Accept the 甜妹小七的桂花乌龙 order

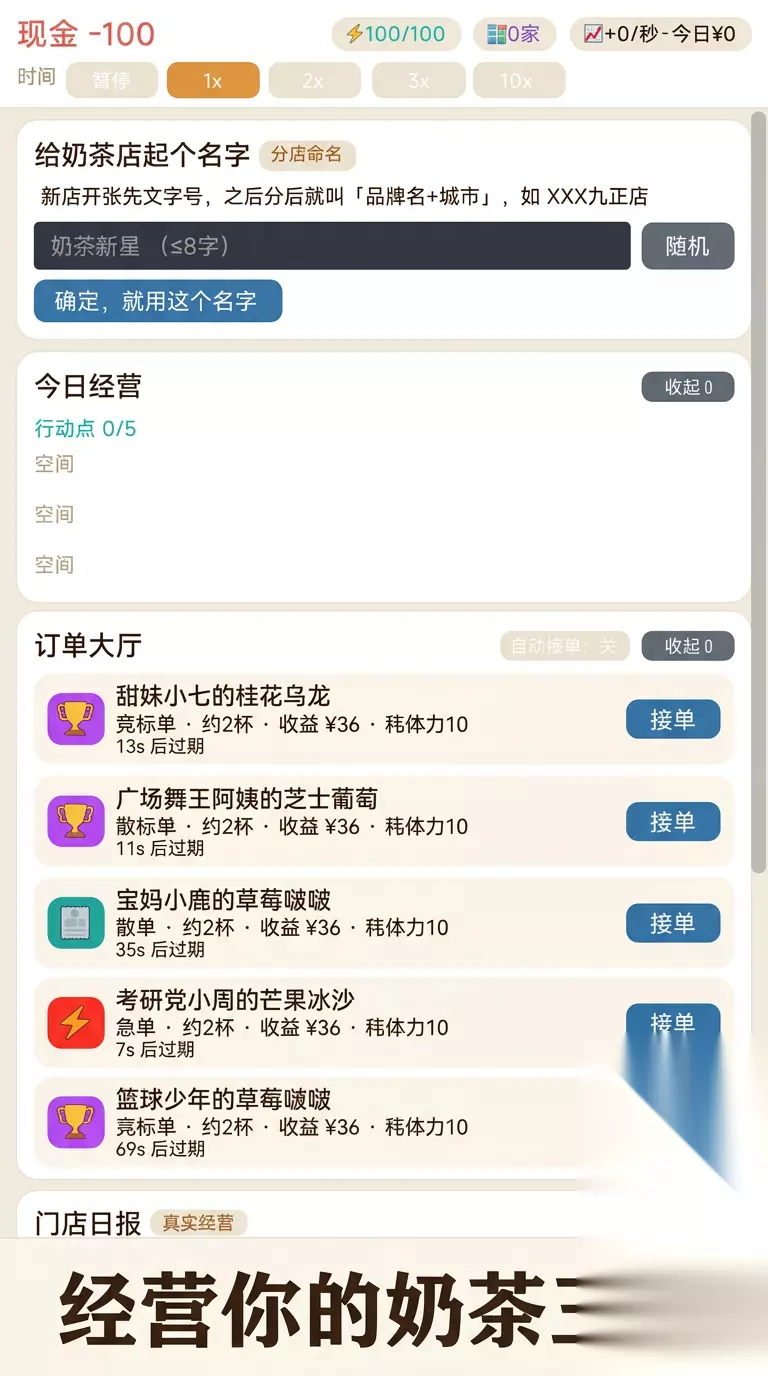673,719
